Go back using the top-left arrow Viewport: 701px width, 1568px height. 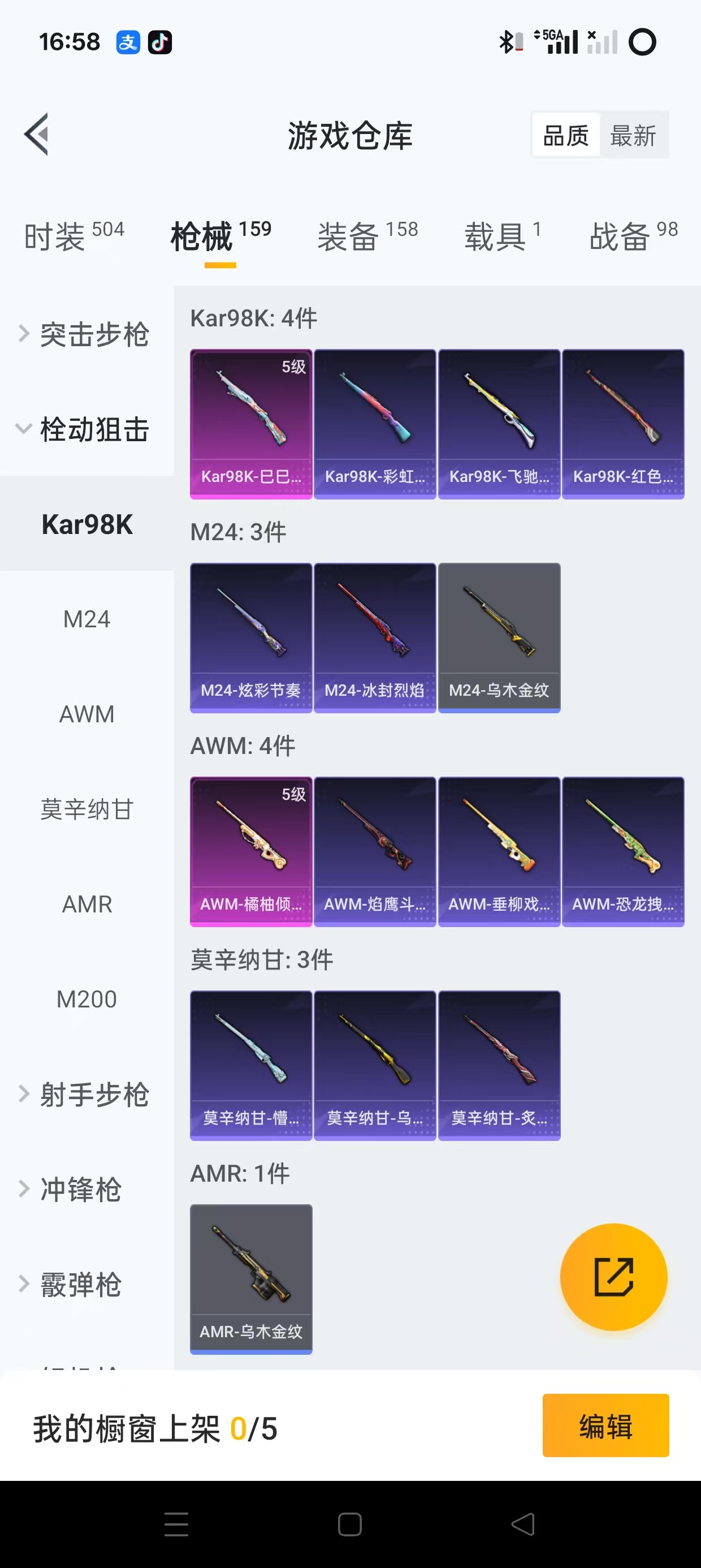(37, 135)
